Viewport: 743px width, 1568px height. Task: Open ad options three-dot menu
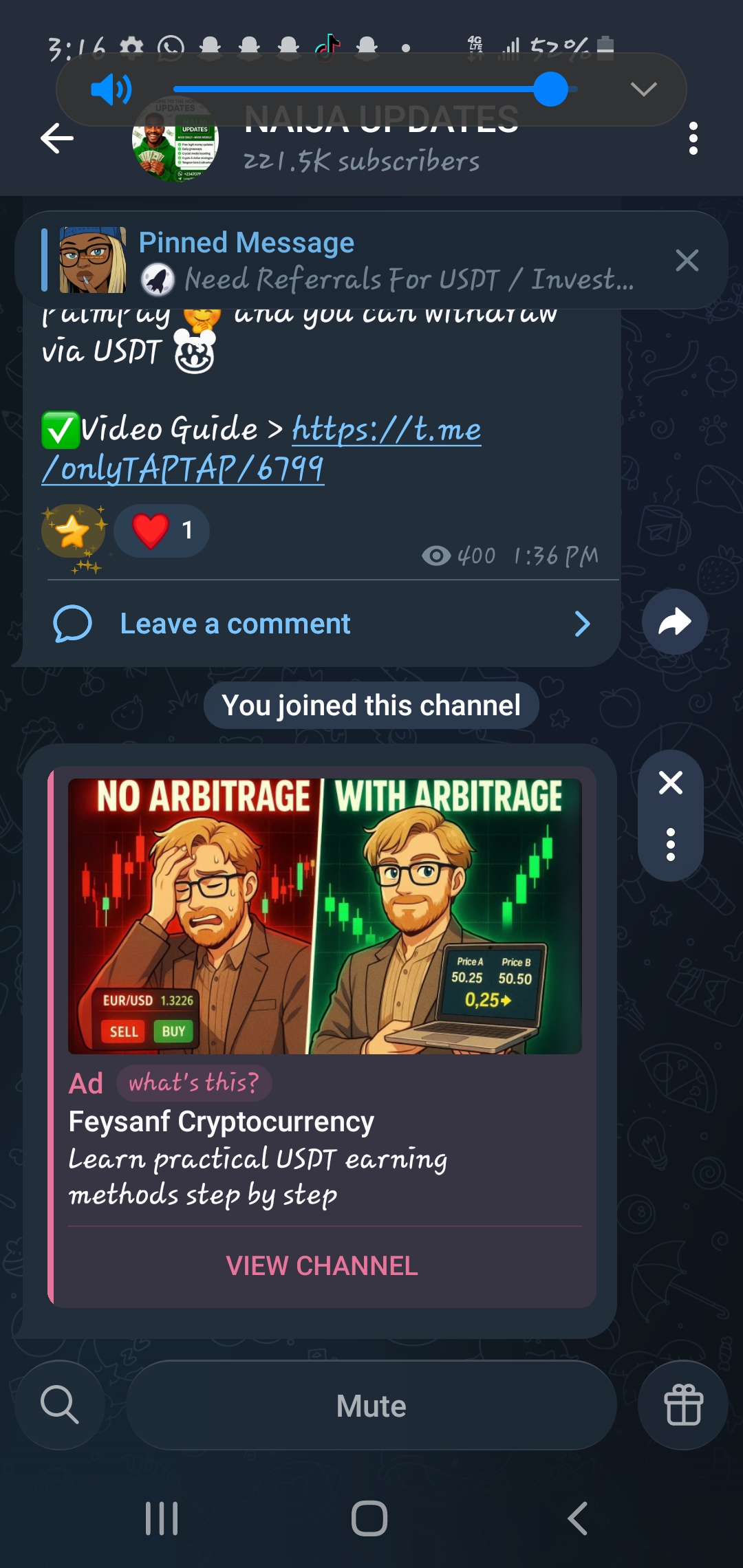tap(670, 845)
